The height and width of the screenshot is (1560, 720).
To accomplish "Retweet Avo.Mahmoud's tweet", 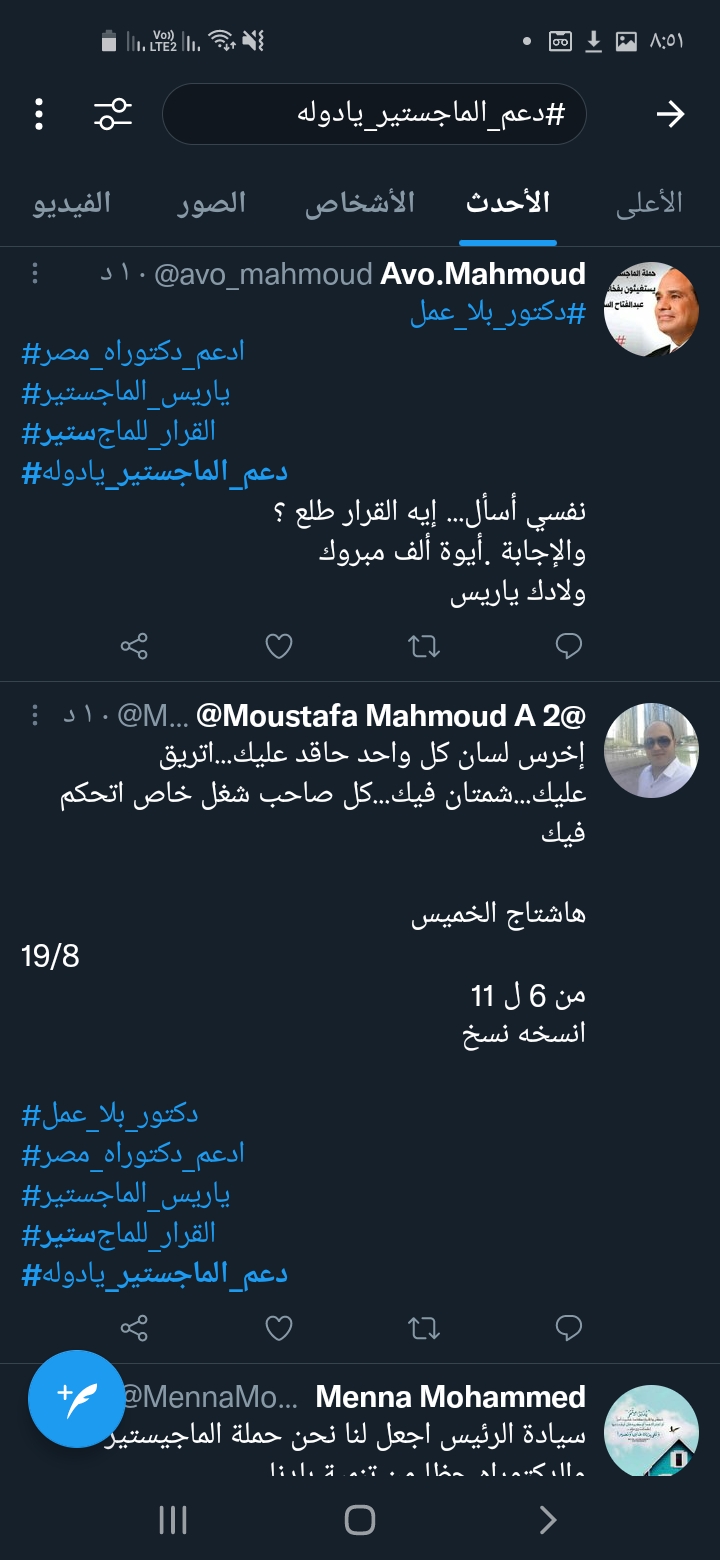I will coord(424,647).
